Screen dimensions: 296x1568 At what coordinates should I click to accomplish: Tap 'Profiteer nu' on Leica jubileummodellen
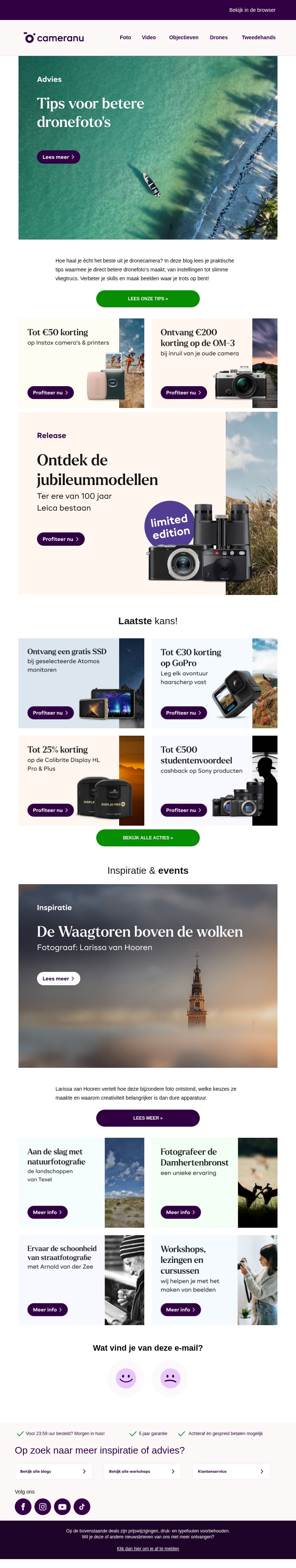click(x=61, y=539)
